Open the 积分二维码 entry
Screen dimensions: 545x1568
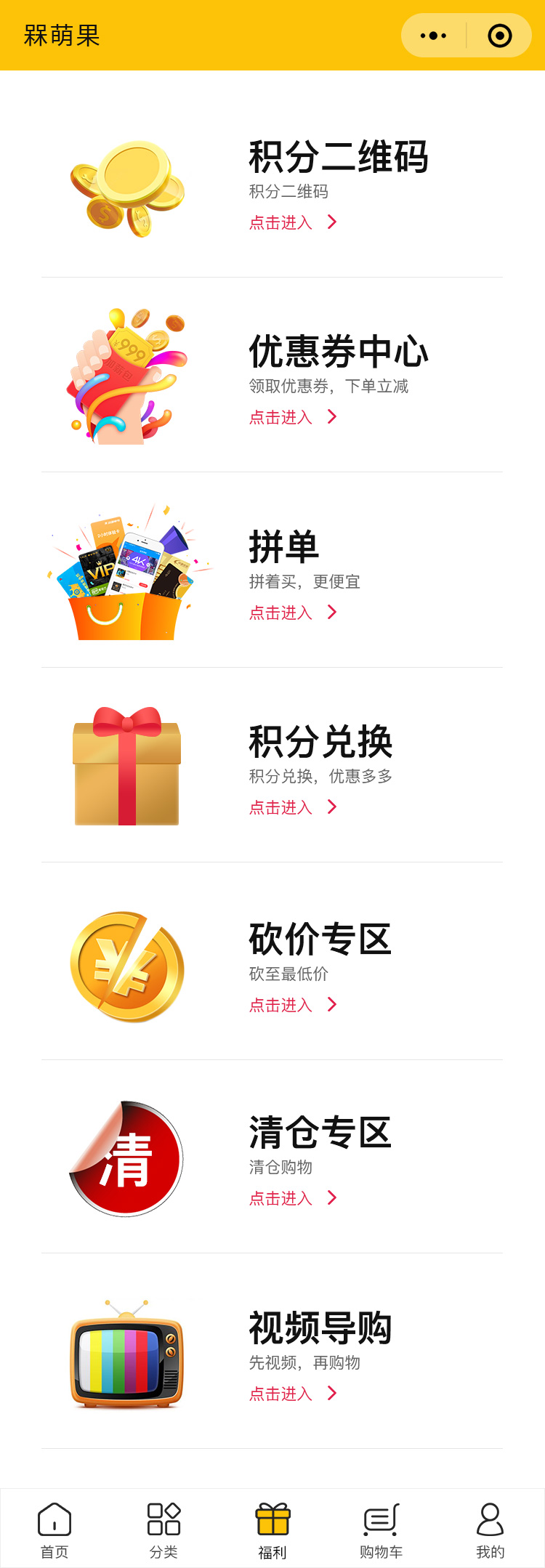[x=292, y=222]
